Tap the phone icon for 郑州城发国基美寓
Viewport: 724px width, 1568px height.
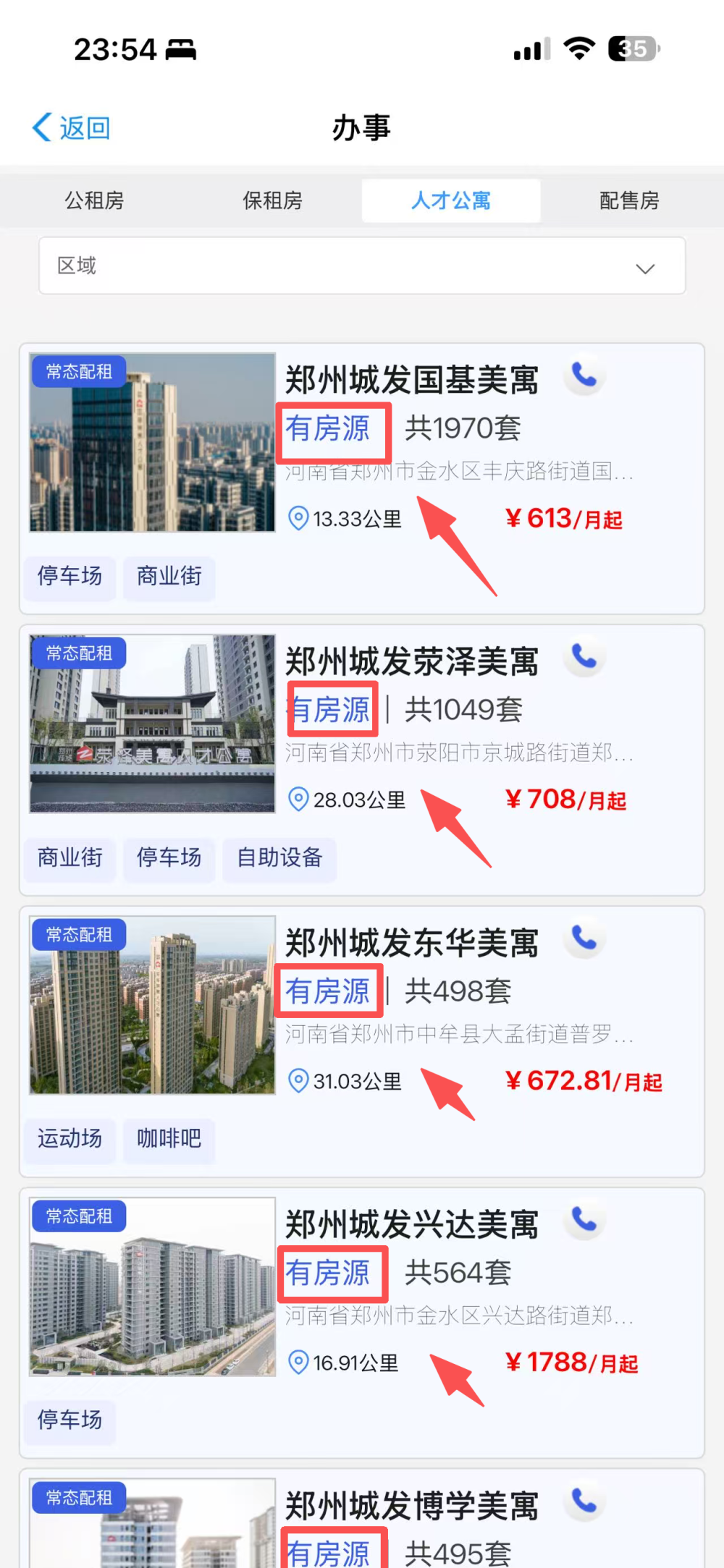(x=584, y=376)
